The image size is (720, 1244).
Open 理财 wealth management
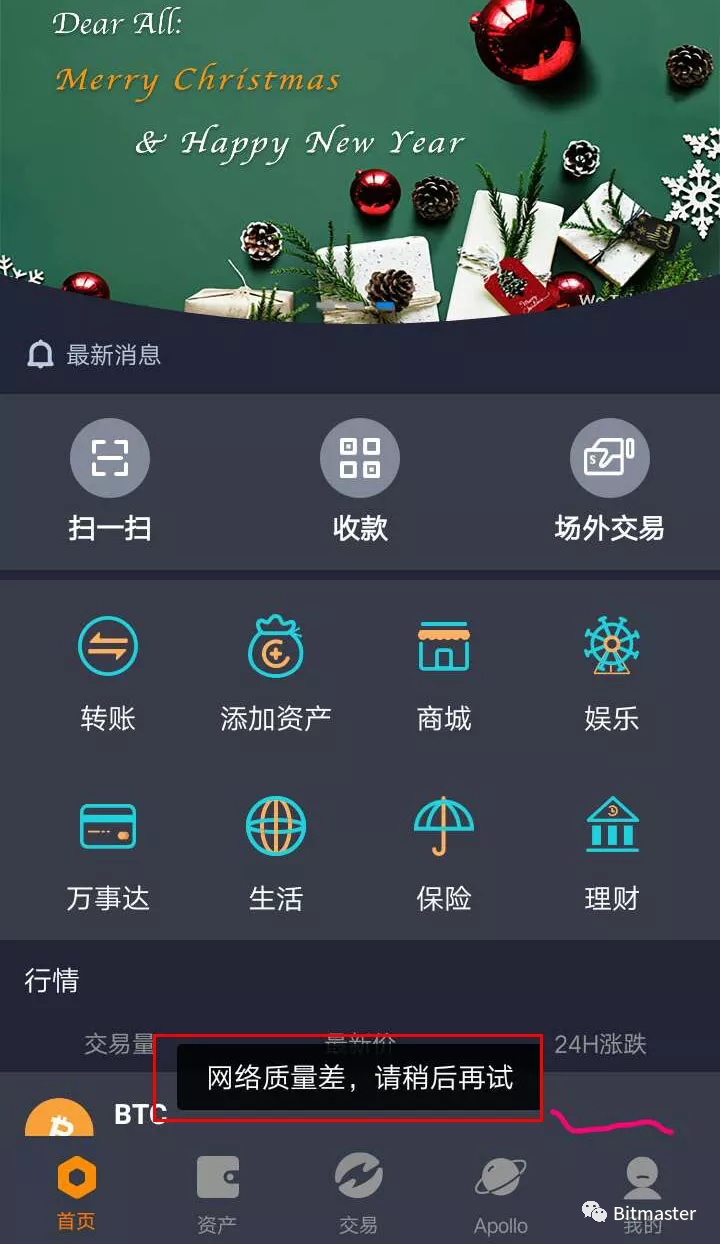click(611, 850)
